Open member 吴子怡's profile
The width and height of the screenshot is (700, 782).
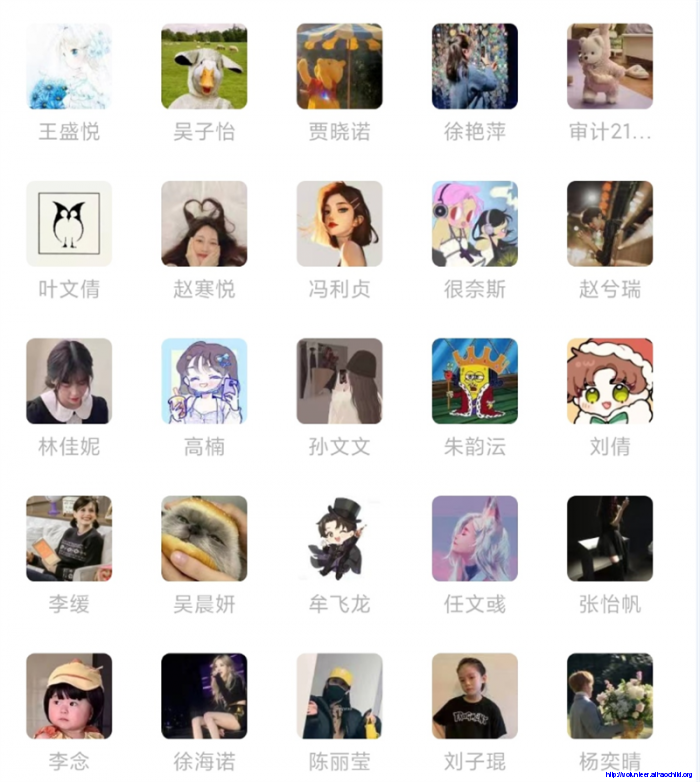[204, 67]
